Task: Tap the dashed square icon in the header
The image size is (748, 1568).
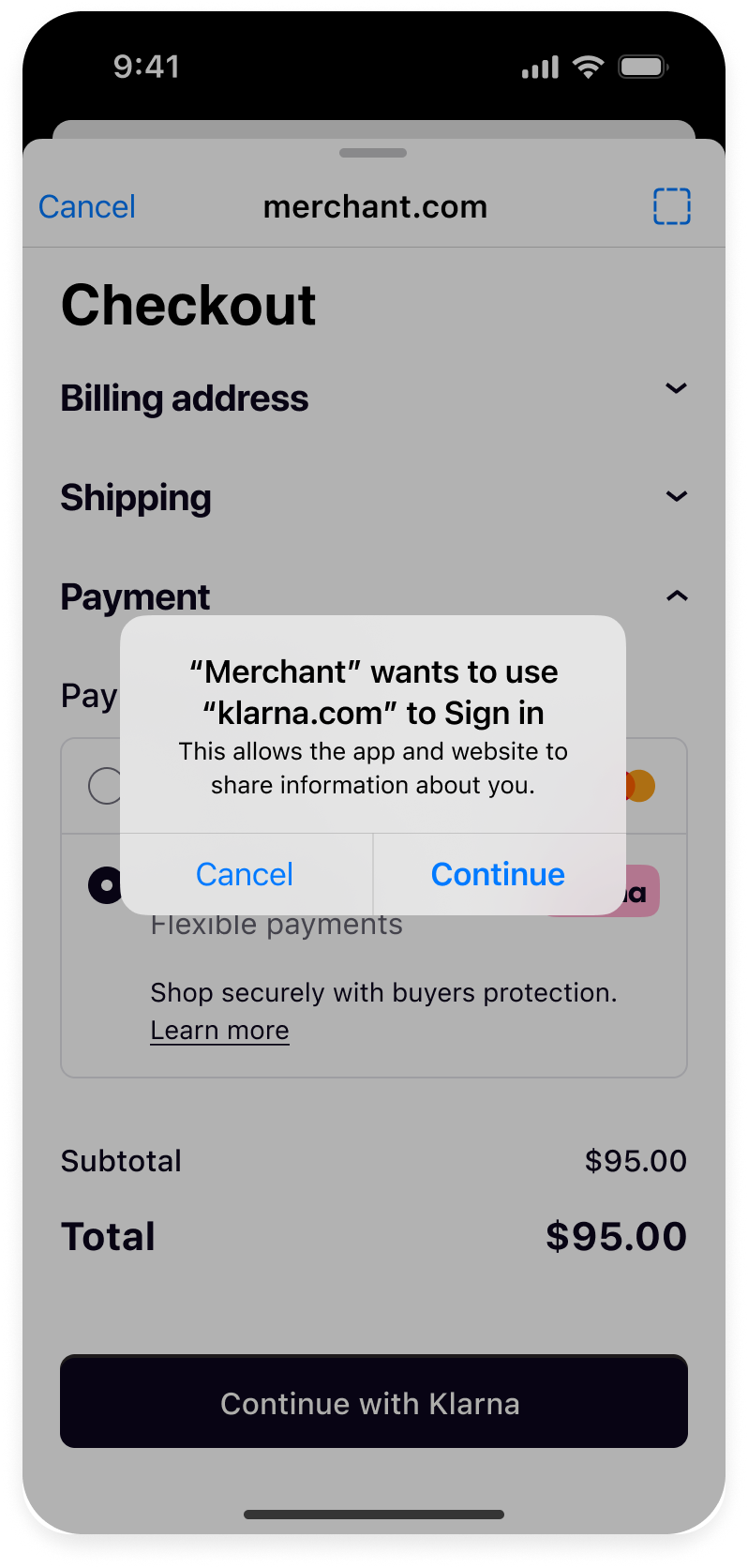Action: pyautogui.click(x=671, y=206)
